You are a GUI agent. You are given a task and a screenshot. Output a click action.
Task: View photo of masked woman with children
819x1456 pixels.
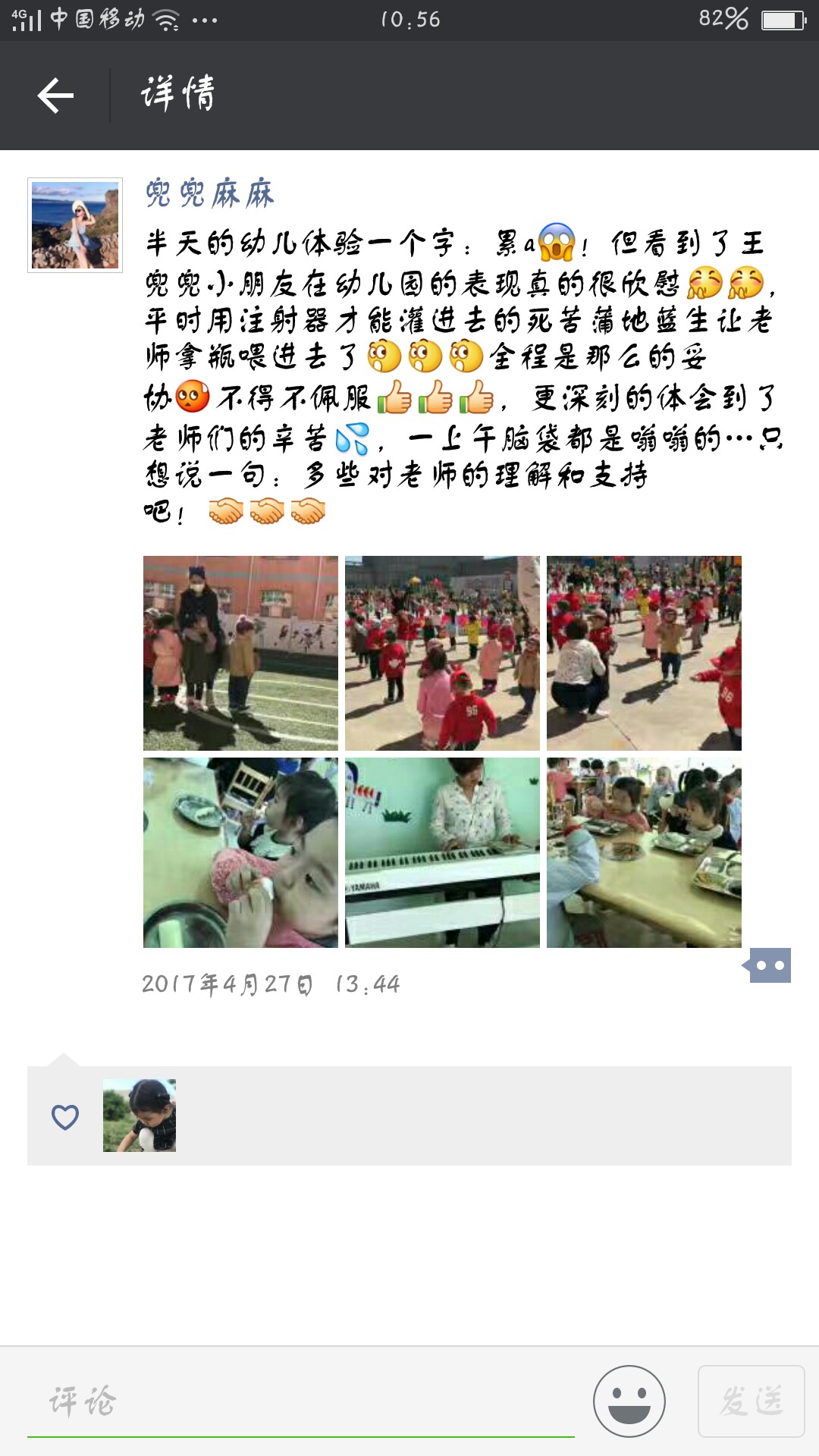point(240,653)
